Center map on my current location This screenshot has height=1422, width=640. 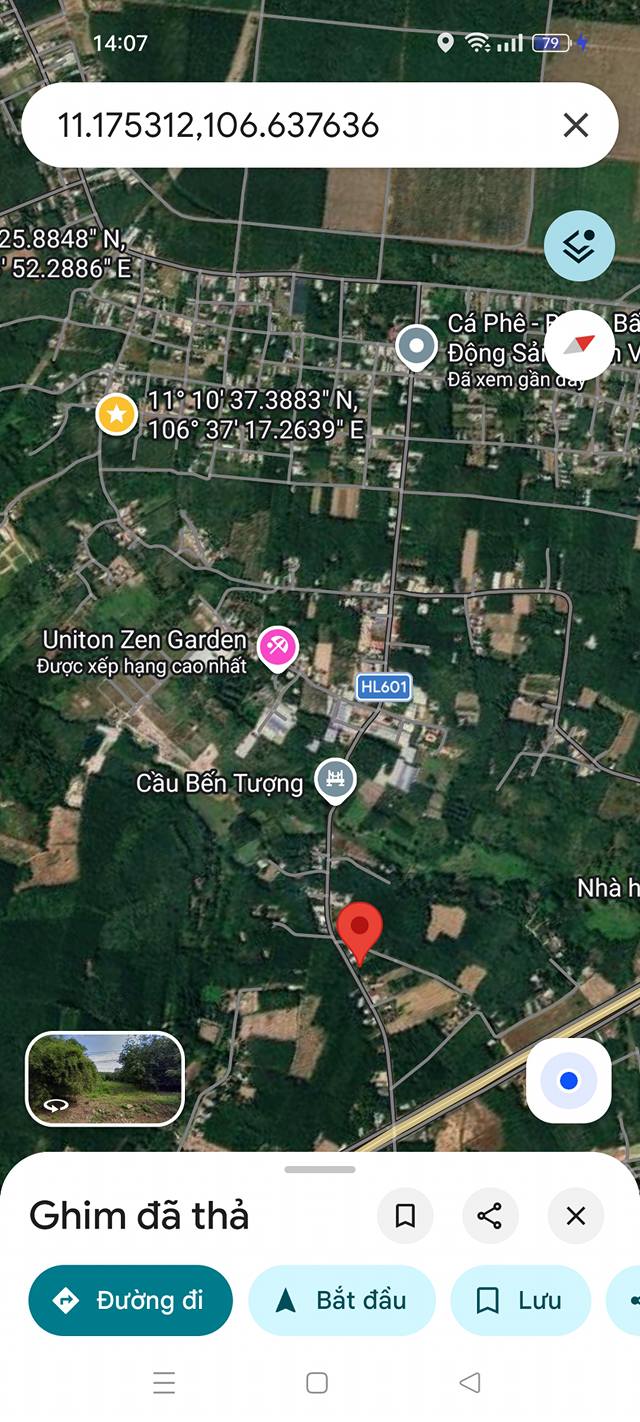click(x=569, y=1080)
